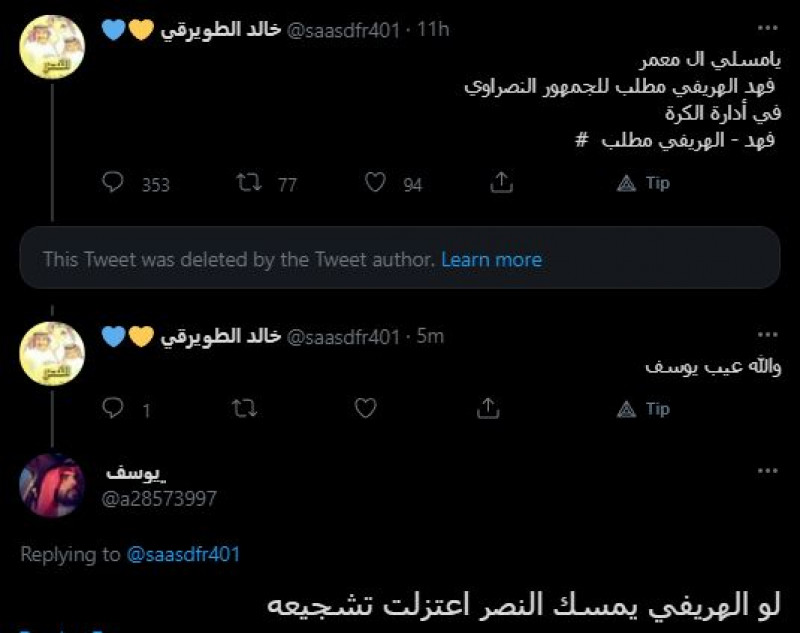This screenshot has width=800, height=633.
Task: Reply to the 11h tweet with 353 replies
Action: click(114, 183)
